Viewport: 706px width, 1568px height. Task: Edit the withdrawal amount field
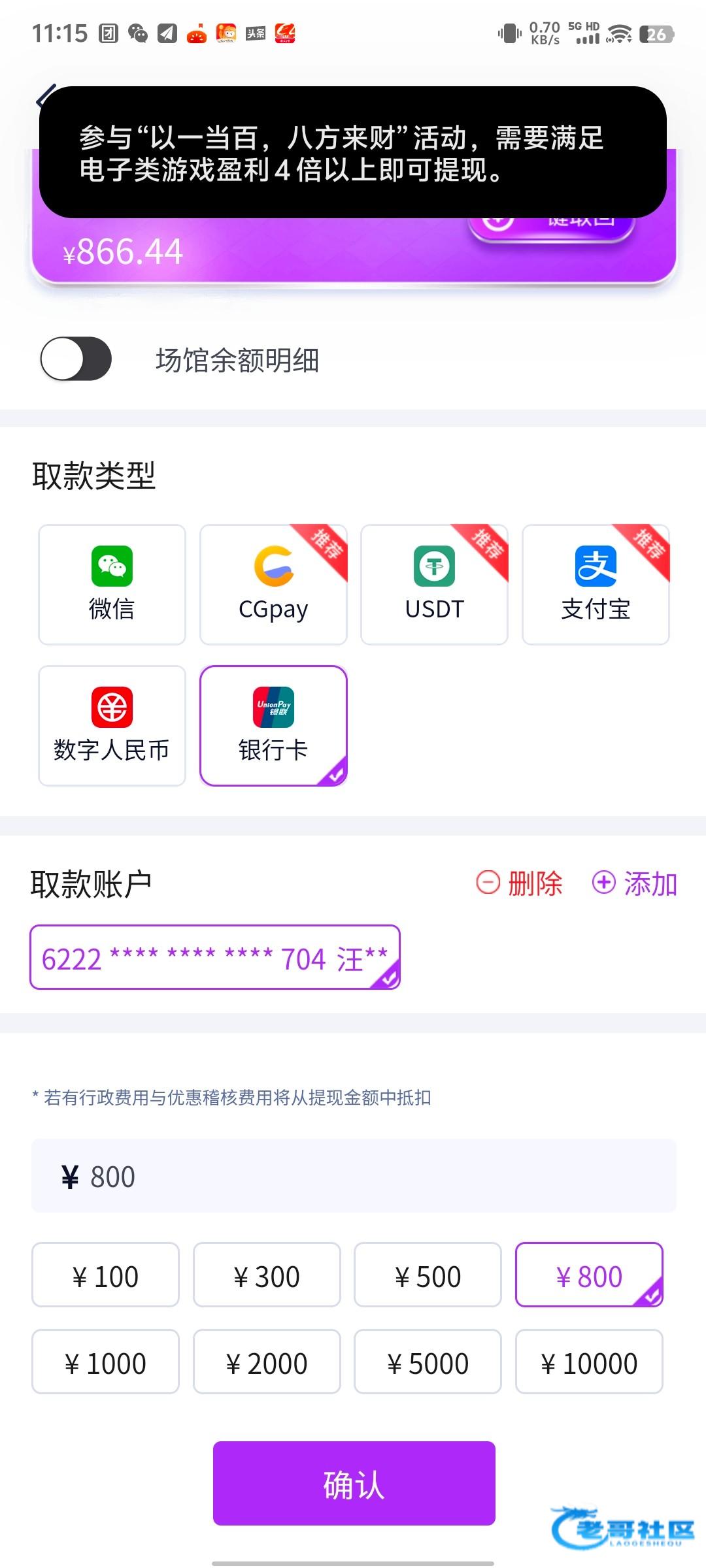pos(353,1176)
